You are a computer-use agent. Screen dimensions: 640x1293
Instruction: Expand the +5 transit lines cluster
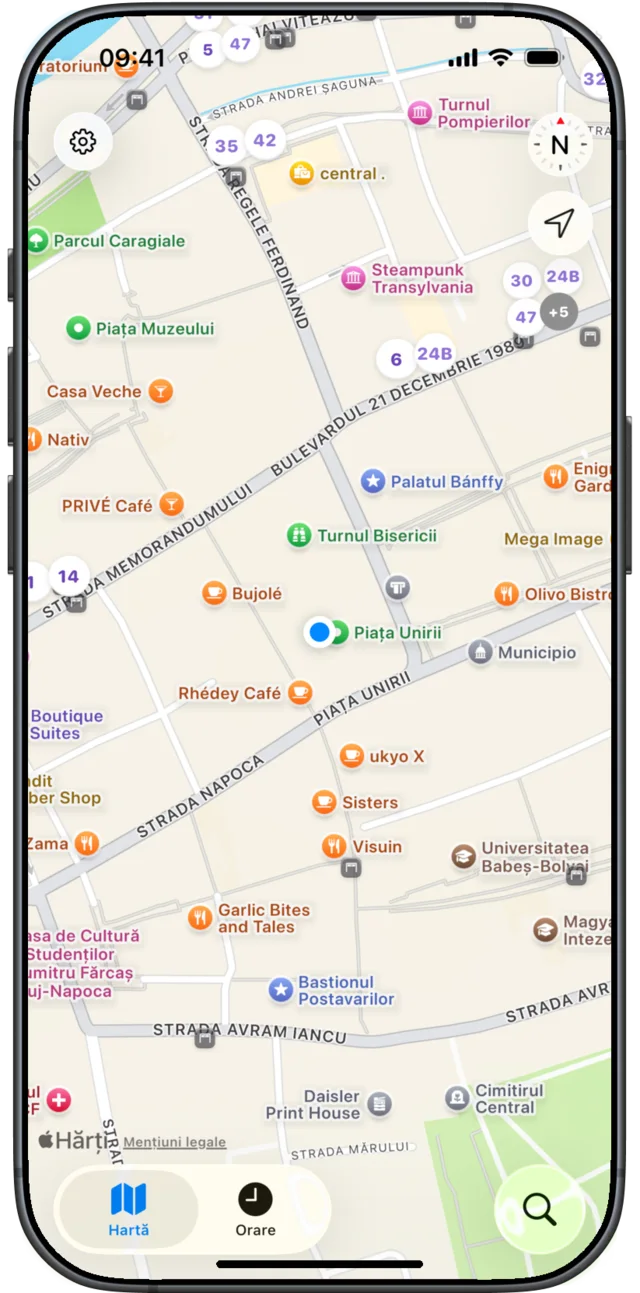[559, 313]
